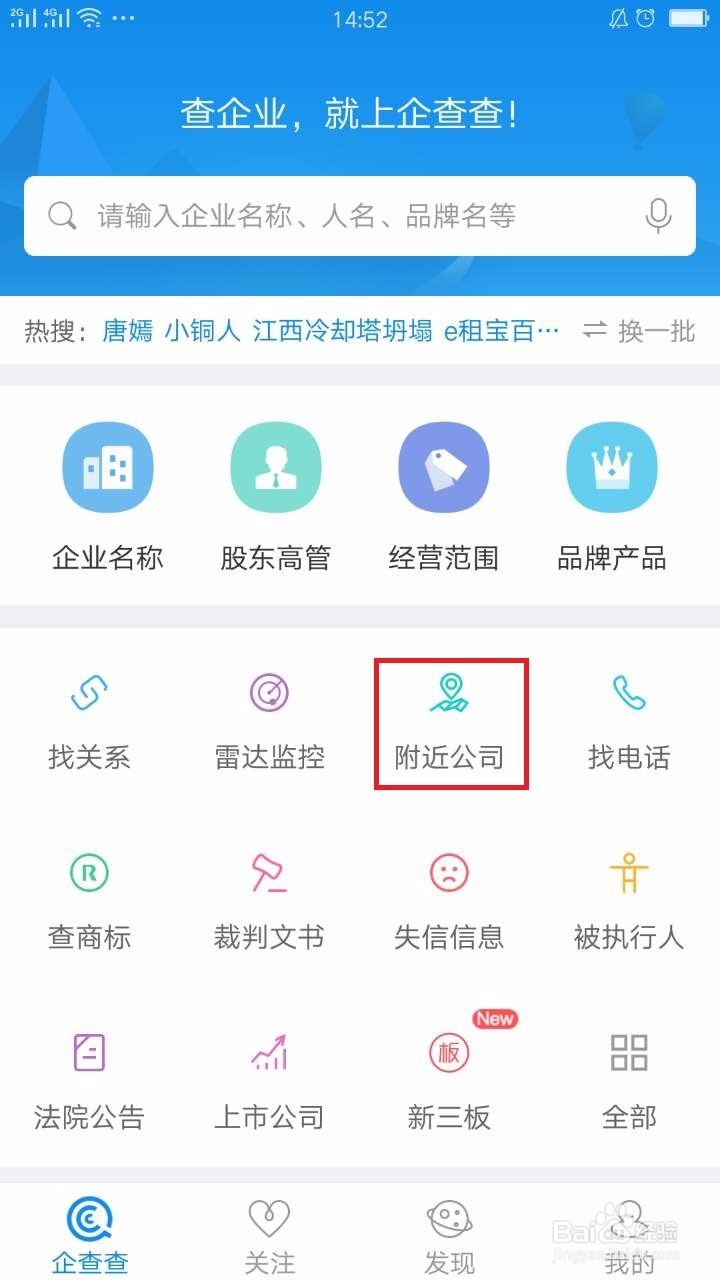
Task: Open the 我的 profile tab
Action: coord(630,1235)
